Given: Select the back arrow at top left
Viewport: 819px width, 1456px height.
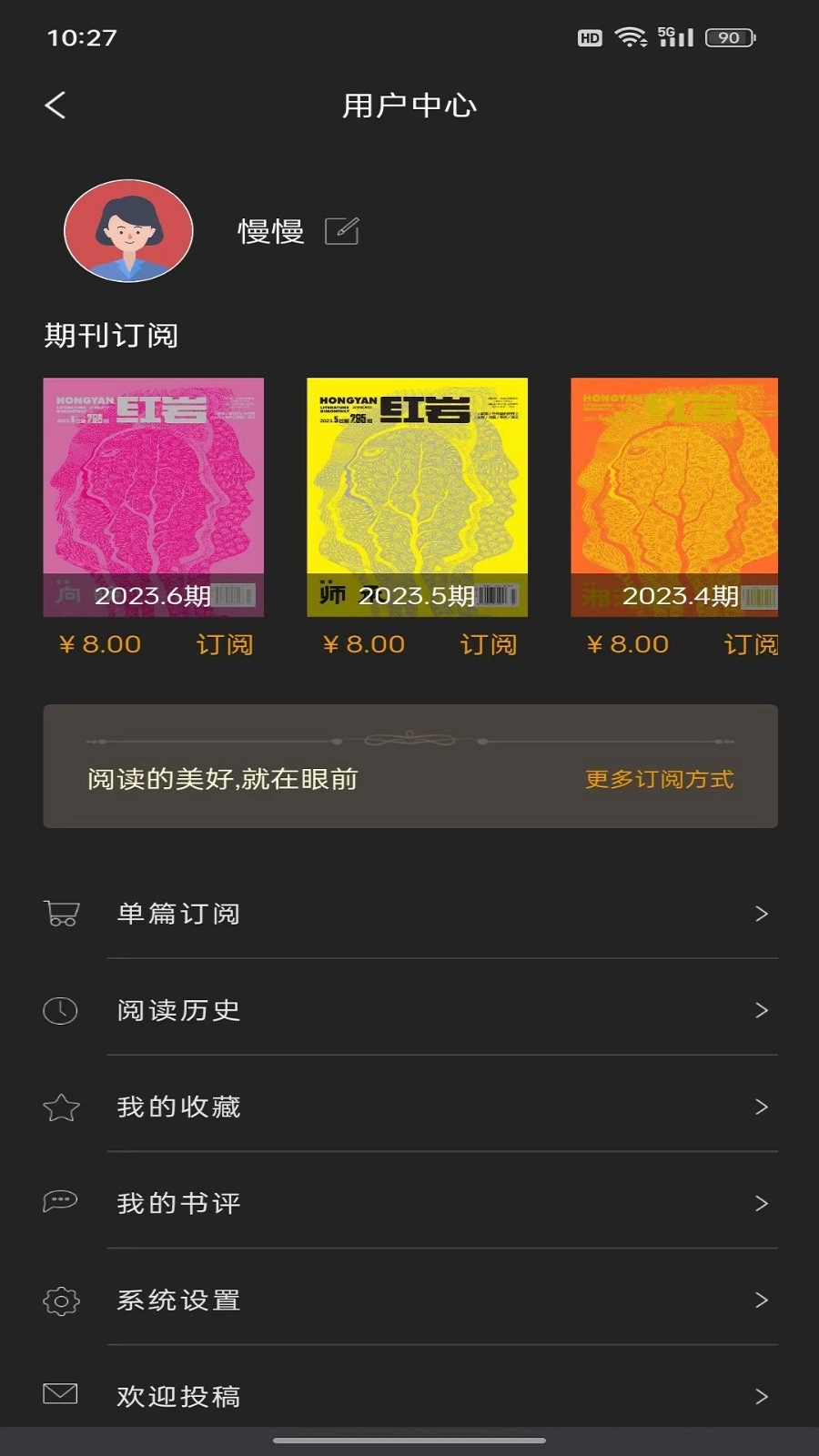Looking at the screenshot, I should (56, 105).
